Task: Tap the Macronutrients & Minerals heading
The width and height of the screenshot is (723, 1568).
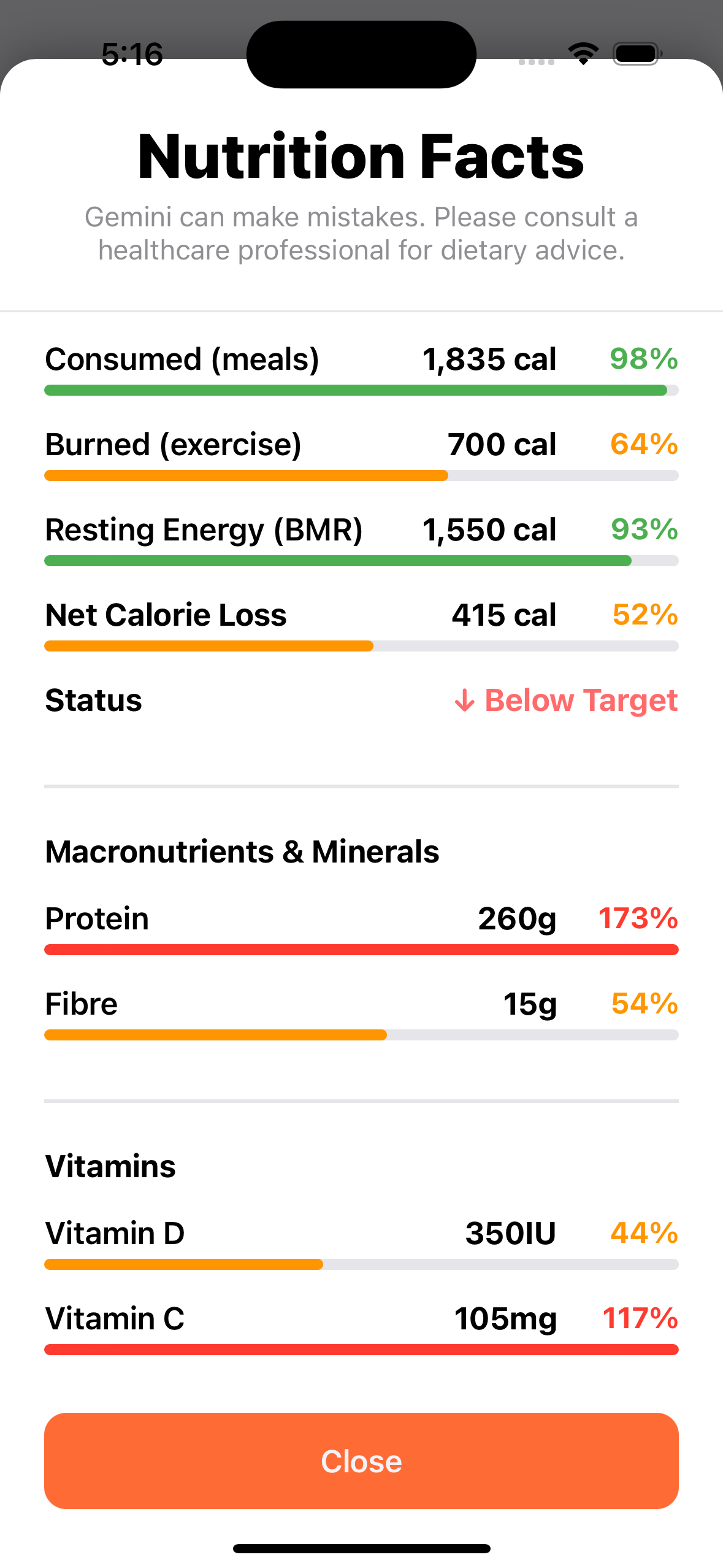Action: point(242,851)
